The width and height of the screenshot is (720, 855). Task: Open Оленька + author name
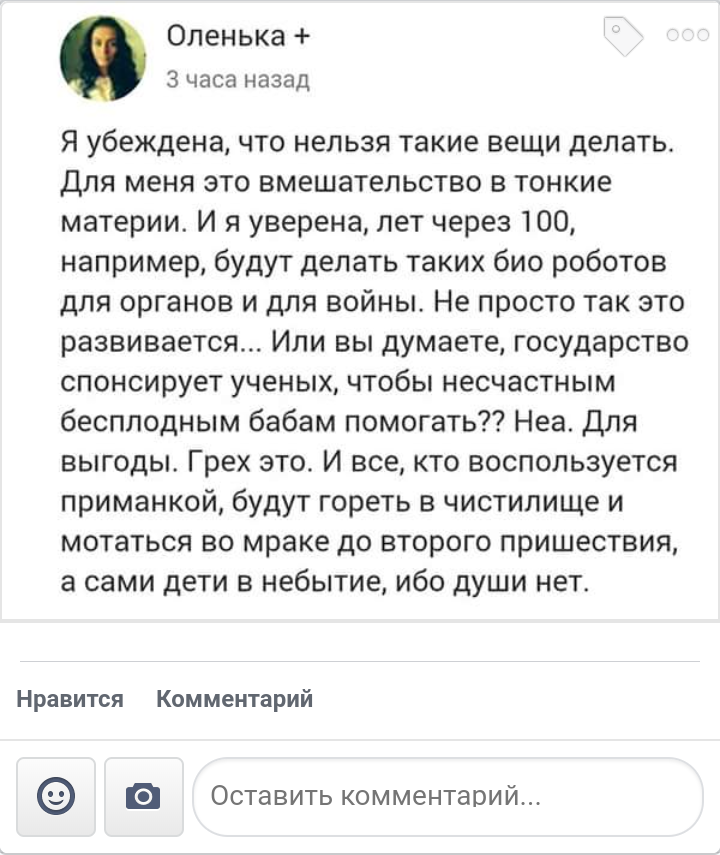238,36
